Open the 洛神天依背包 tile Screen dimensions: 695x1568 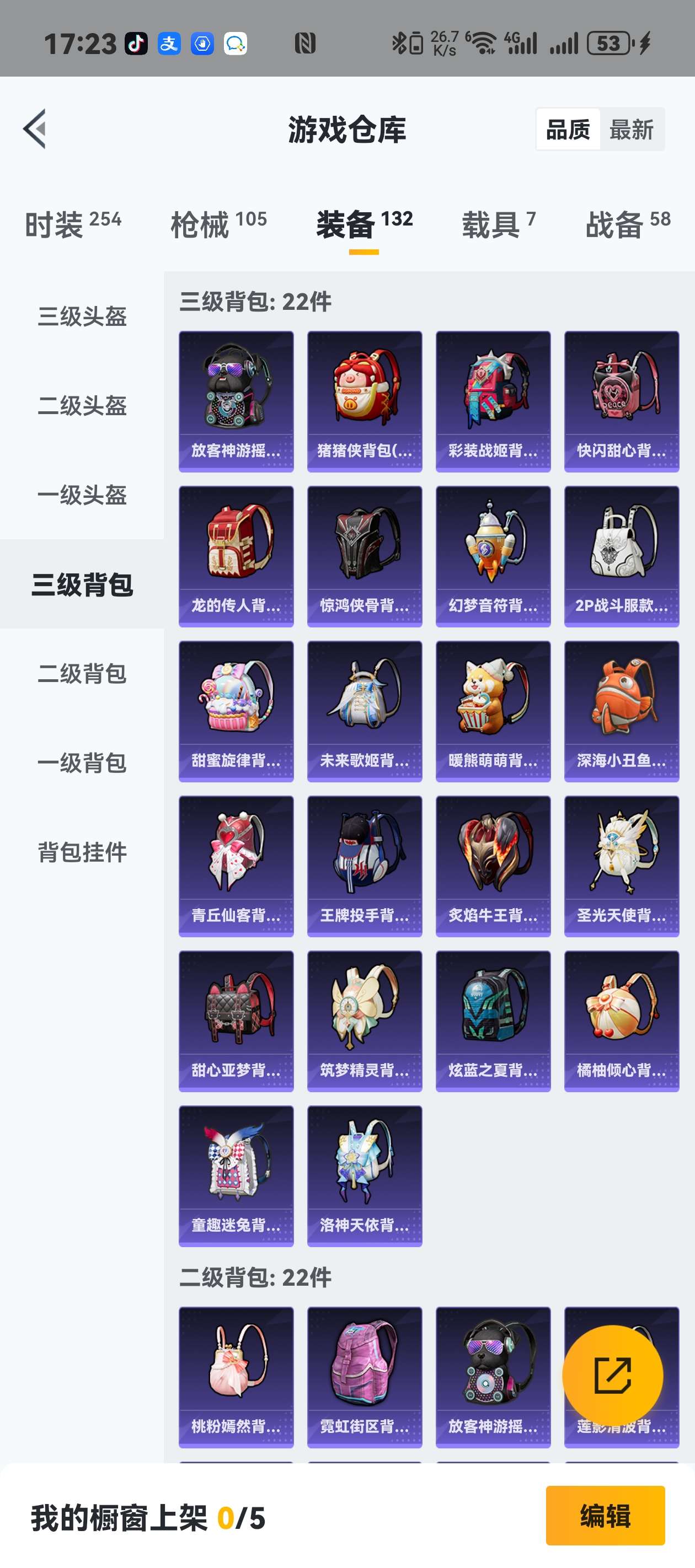(364, 1175)
